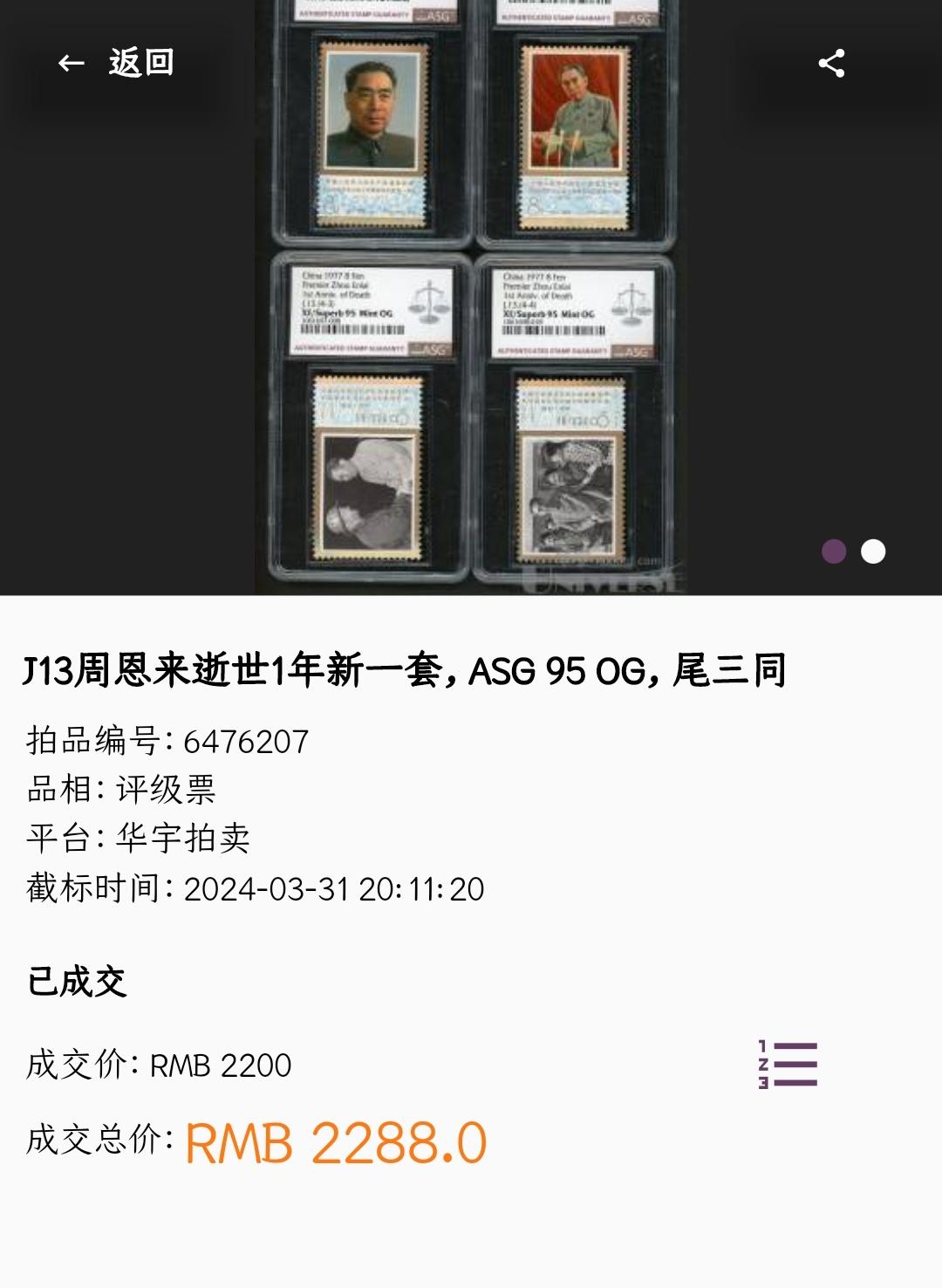
Task: Switch to the second image dot
Action: coord(873,552)
